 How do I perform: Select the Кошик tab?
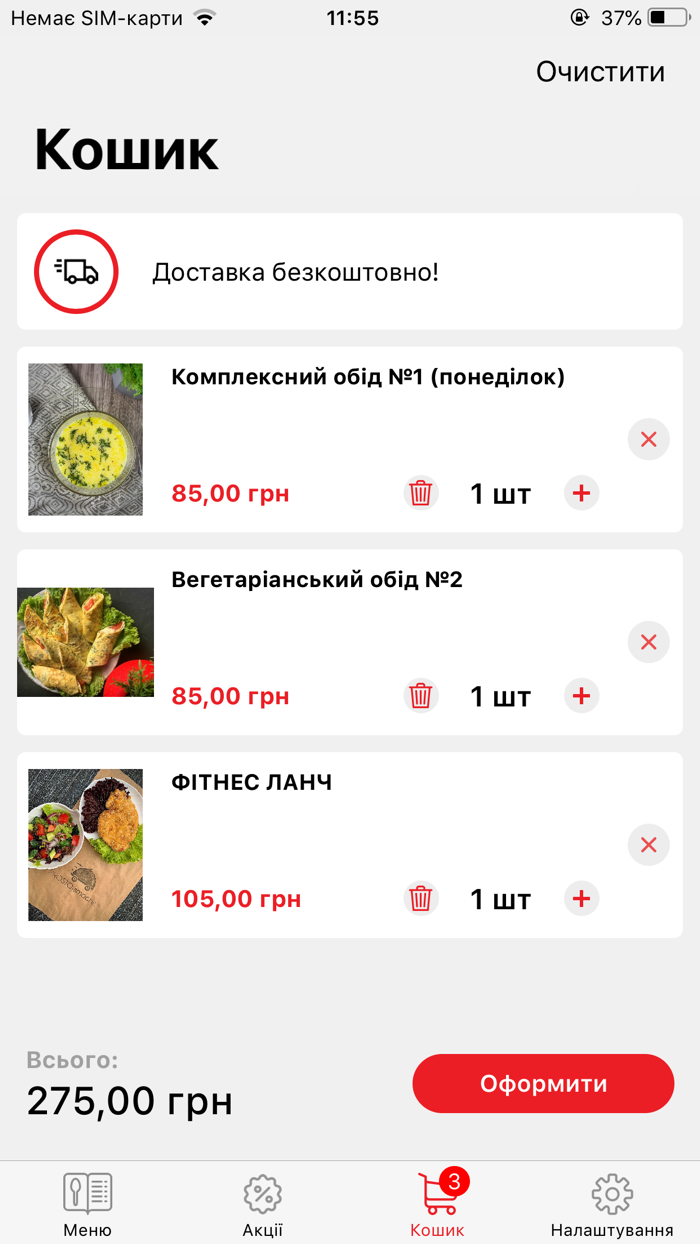click(x=437, y=1204)
